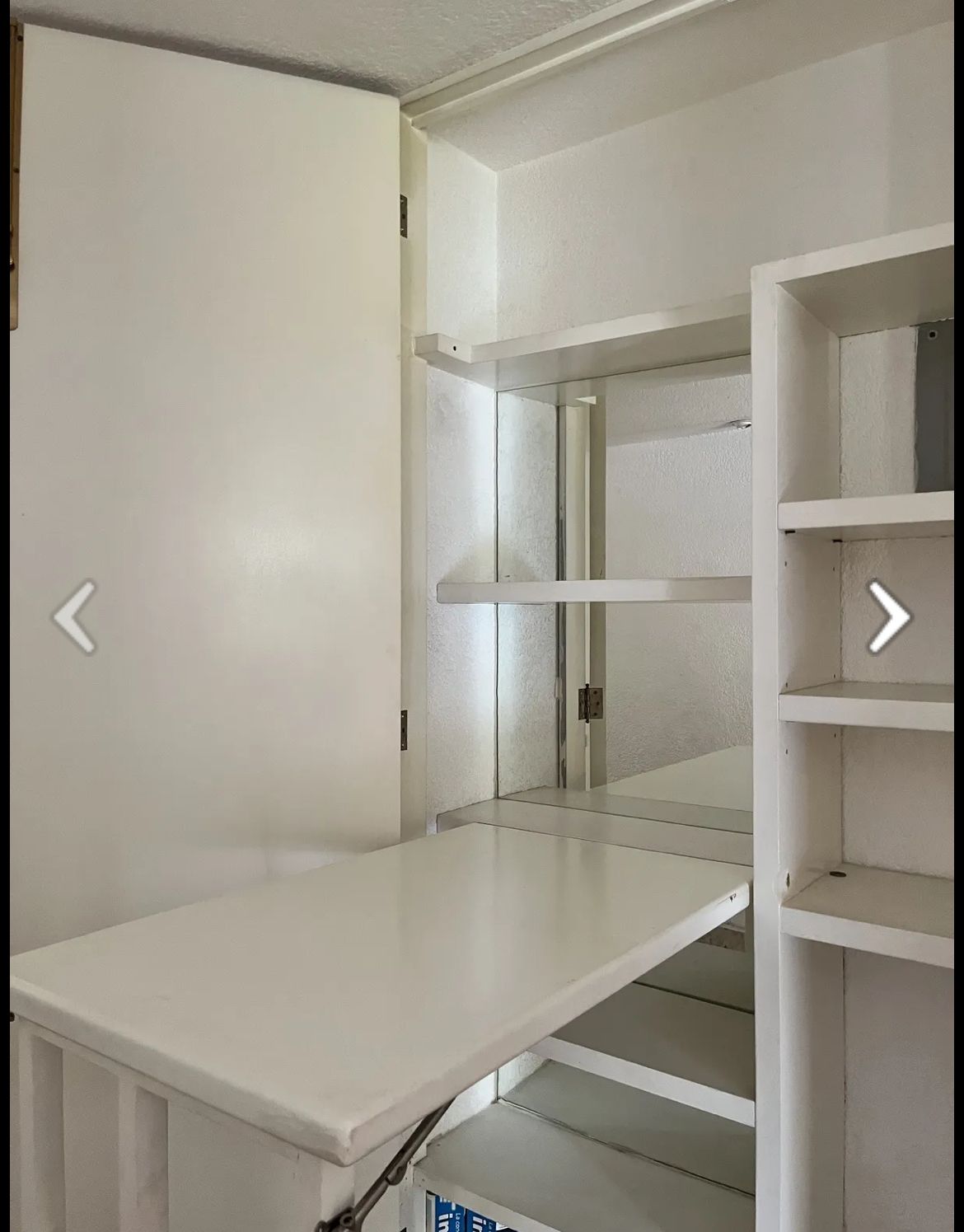This screenshot has width=964, height=1232.
Task: Advance to the next photo
Action: coord(889,616)
